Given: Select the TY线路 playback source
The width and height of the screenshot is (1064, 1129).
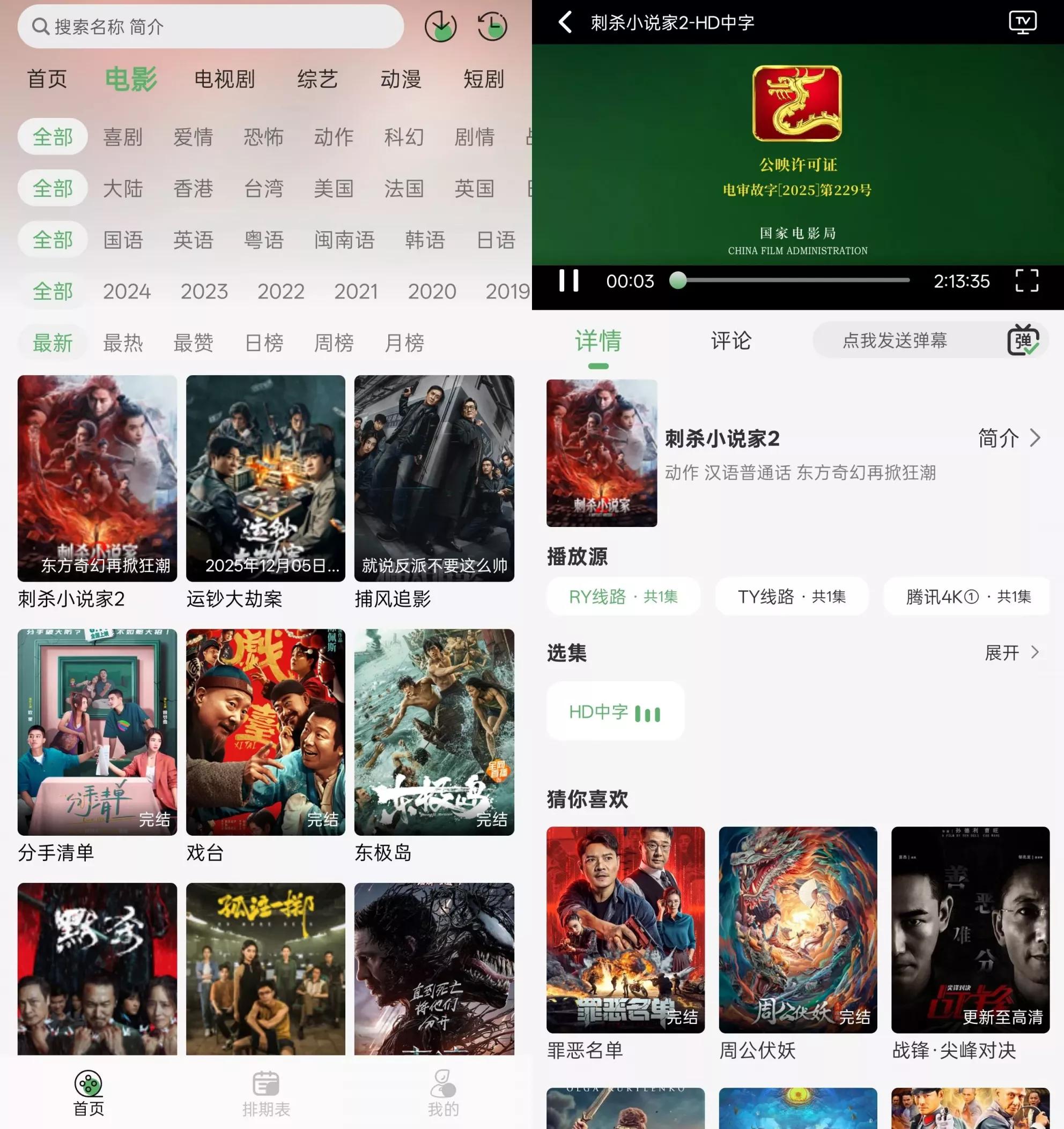Looking at the screenshot, I should click(792, 596).
